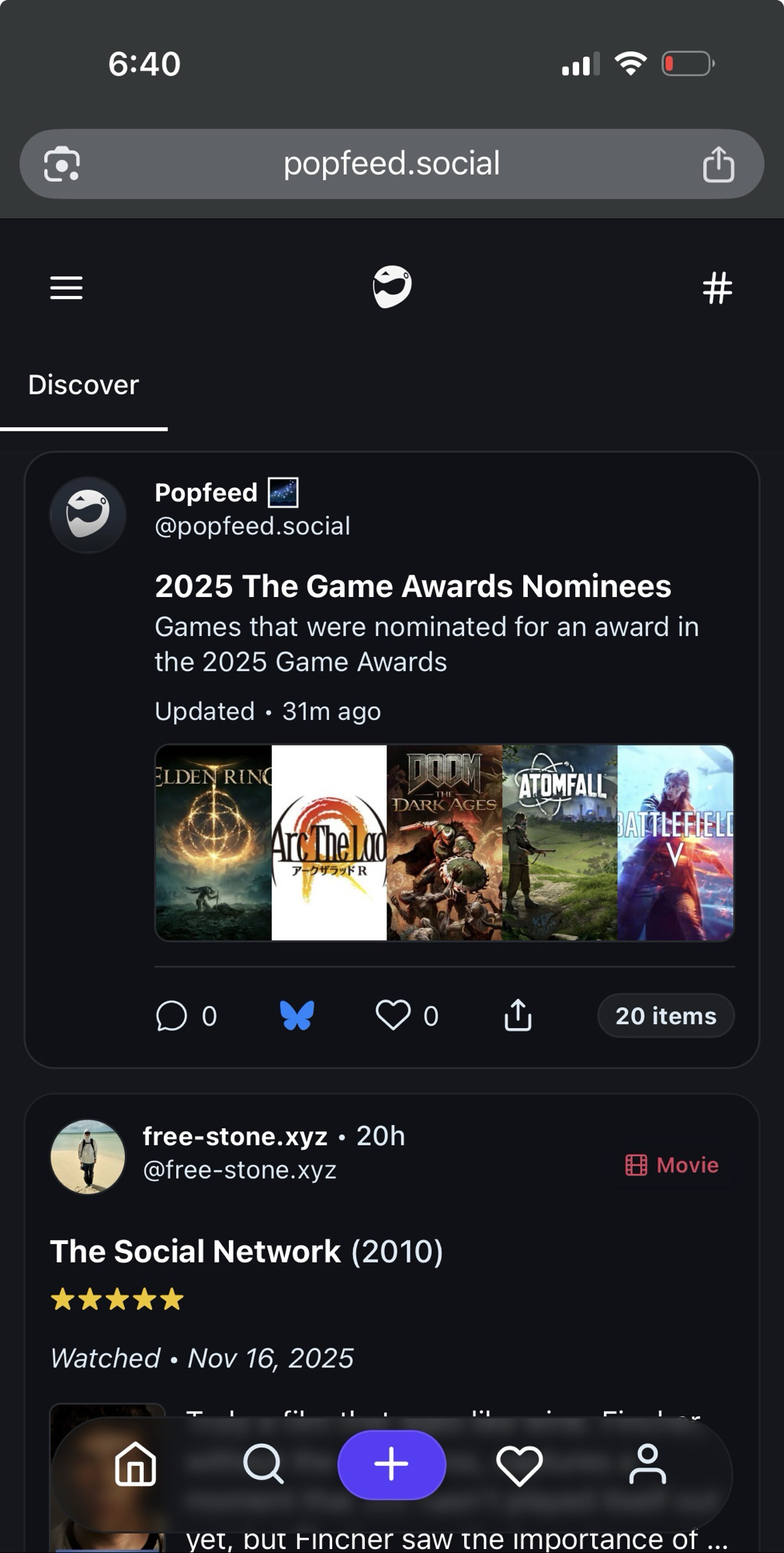This screenshot has height=1553, width=784.
Task: Tap the Movie category tag
Action: click(672, 1165)
